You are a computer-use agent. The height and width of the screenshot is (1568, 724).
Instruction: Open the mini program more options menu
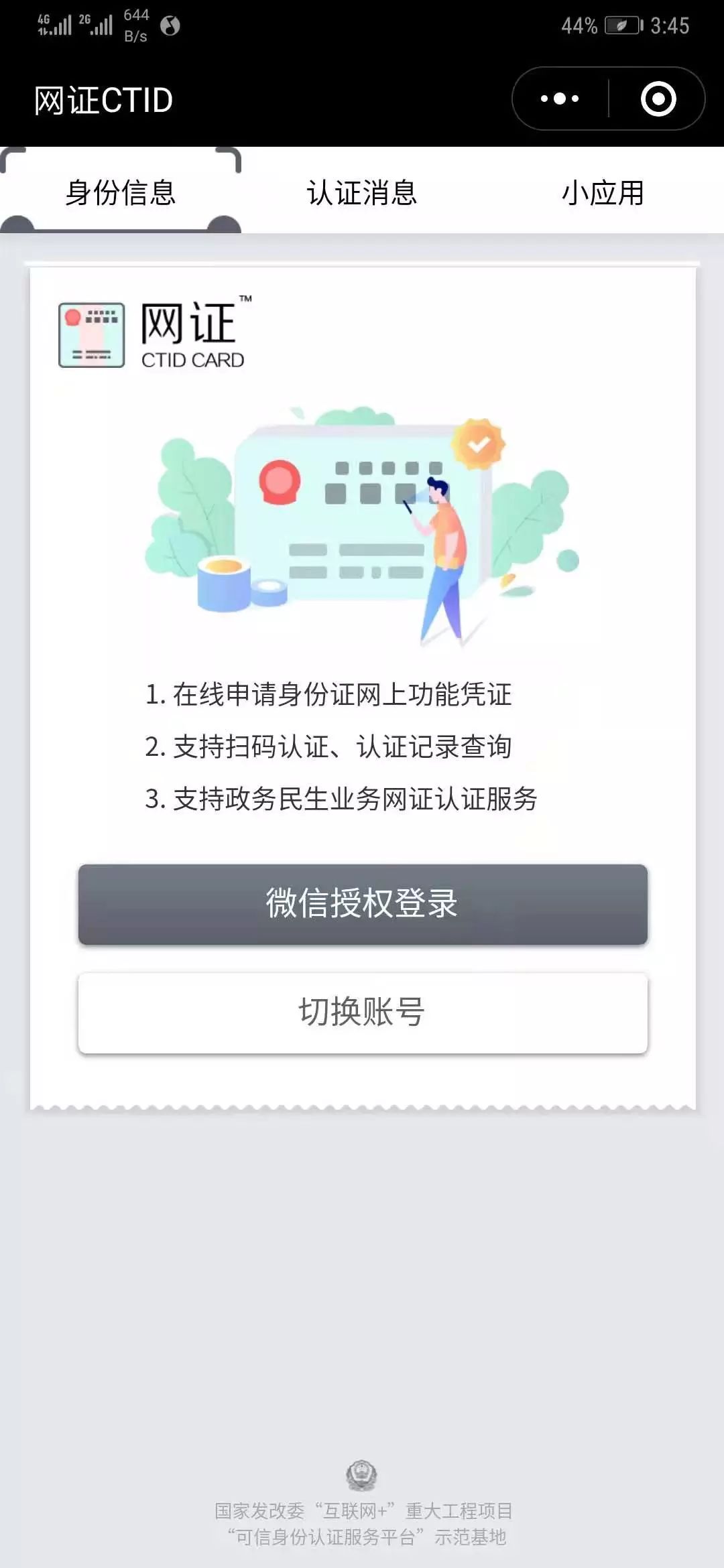(560, 99)
